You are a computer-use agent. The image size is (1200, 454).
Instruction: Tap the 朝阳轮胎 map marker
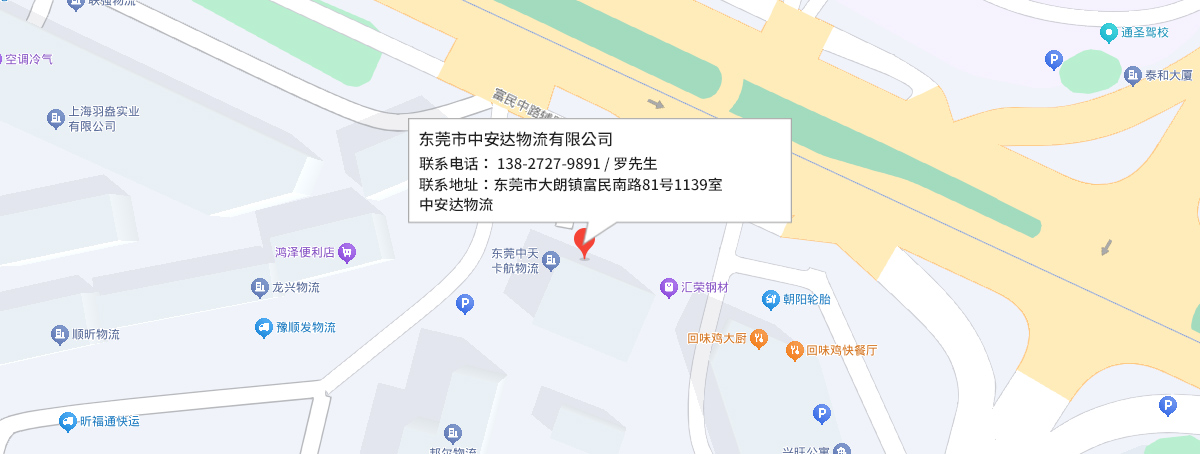pos(771,298)
